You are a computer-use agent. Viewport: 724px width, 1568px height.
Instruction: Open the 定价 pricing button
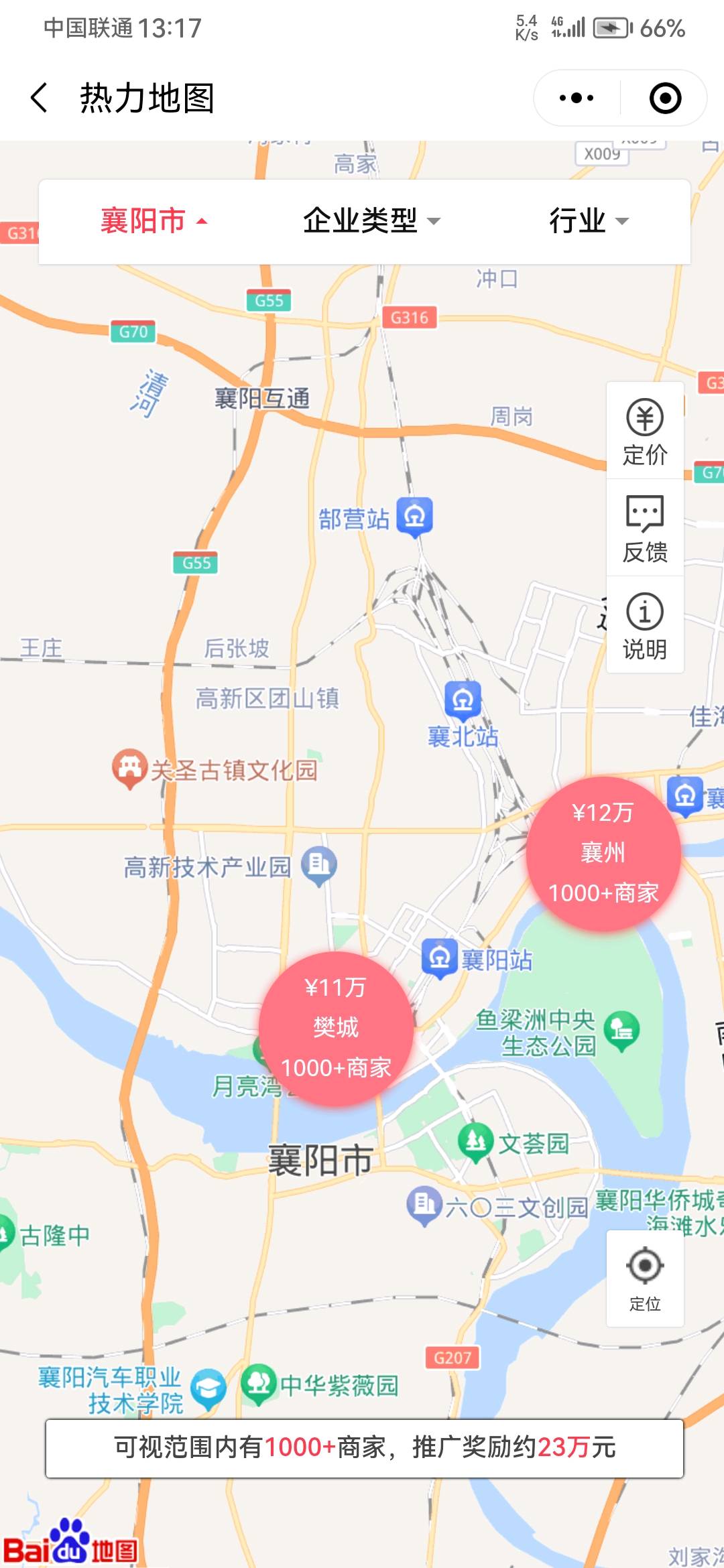[645, 431]
